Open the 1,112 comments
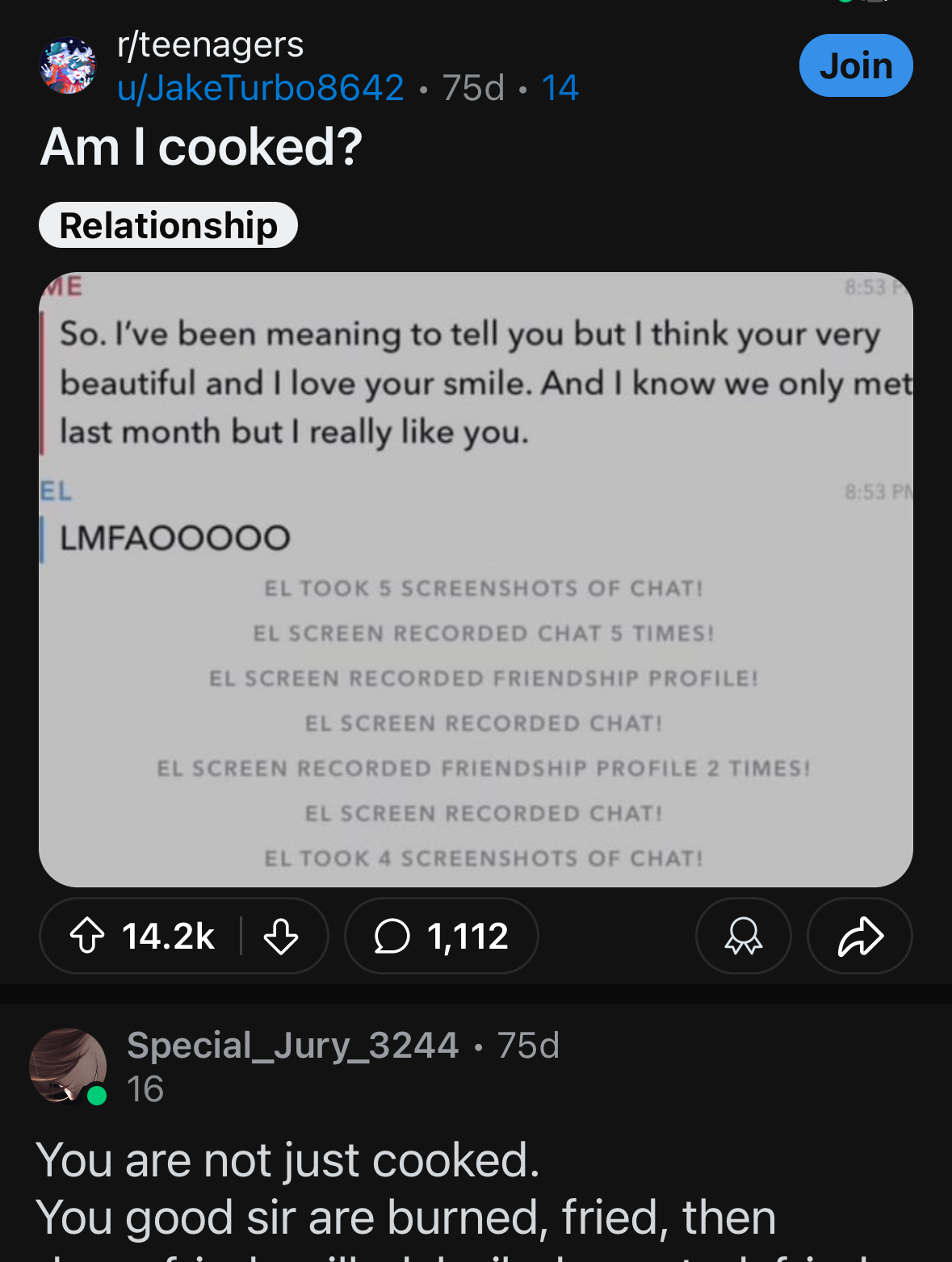The image size is (952, 1262). 441,936
